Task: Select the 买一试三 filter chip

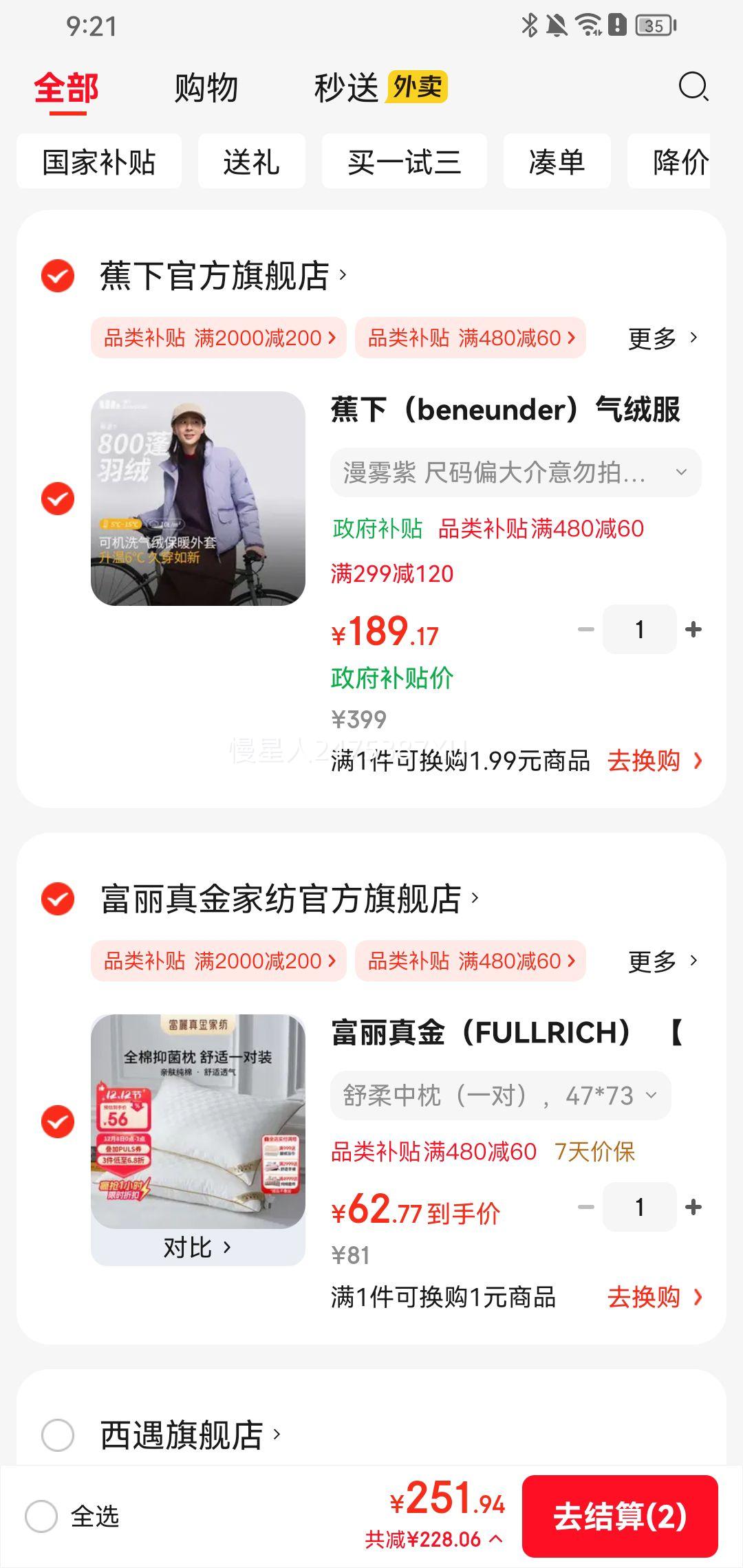Action: [x=405, y=162]
